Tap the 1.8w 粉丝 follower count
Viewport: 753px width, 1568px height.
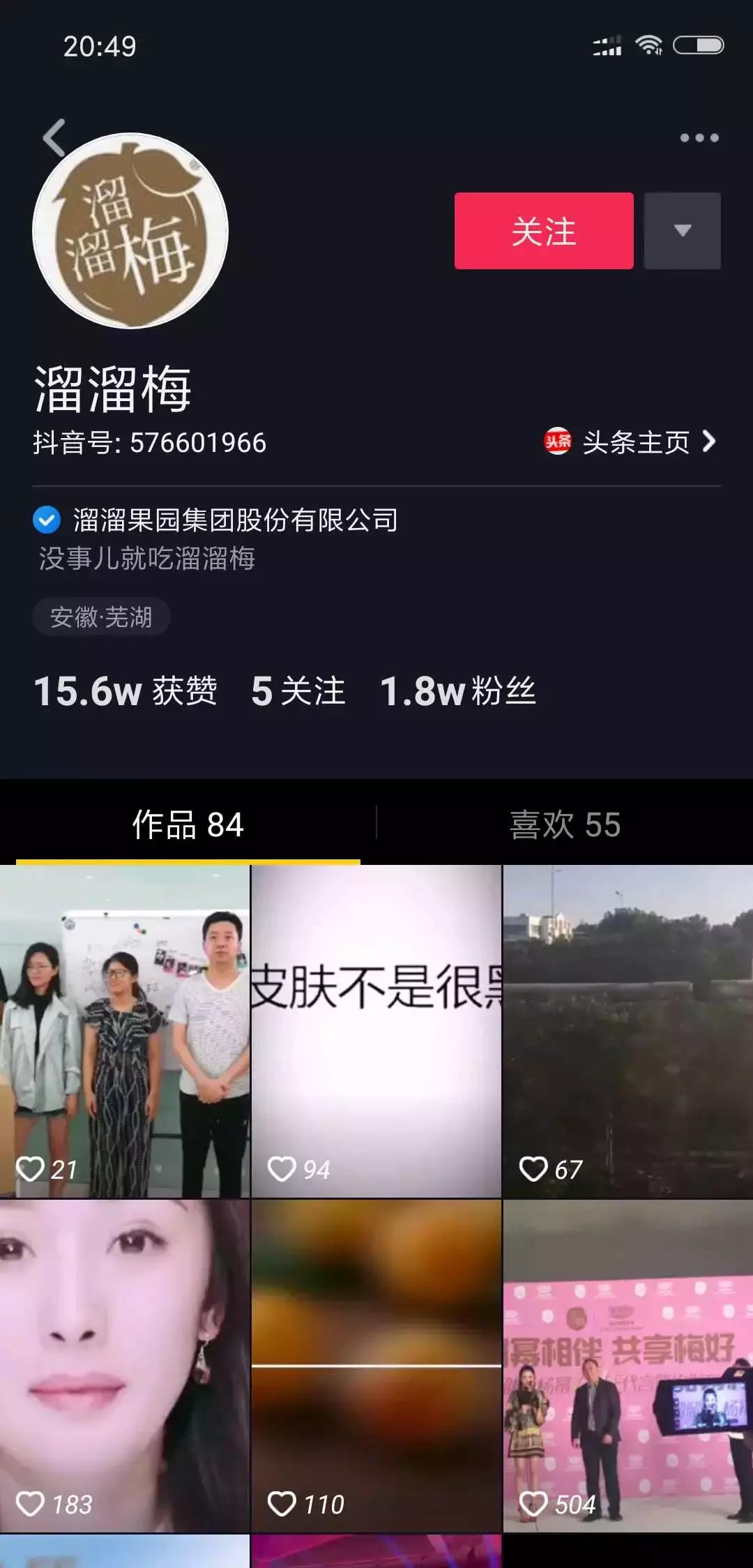457,691
